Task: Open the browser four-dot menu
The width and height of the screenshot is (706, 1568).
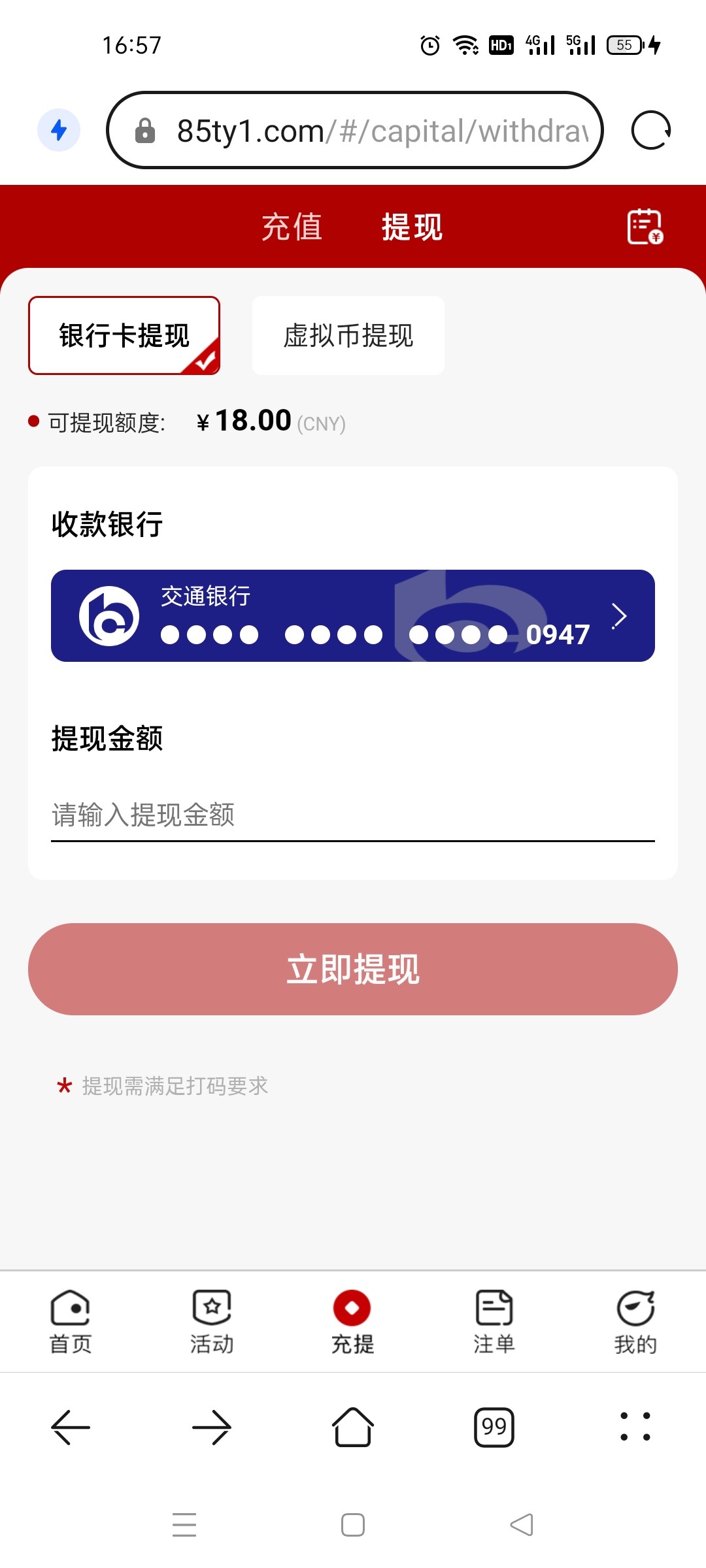Action: [635, 1427]
